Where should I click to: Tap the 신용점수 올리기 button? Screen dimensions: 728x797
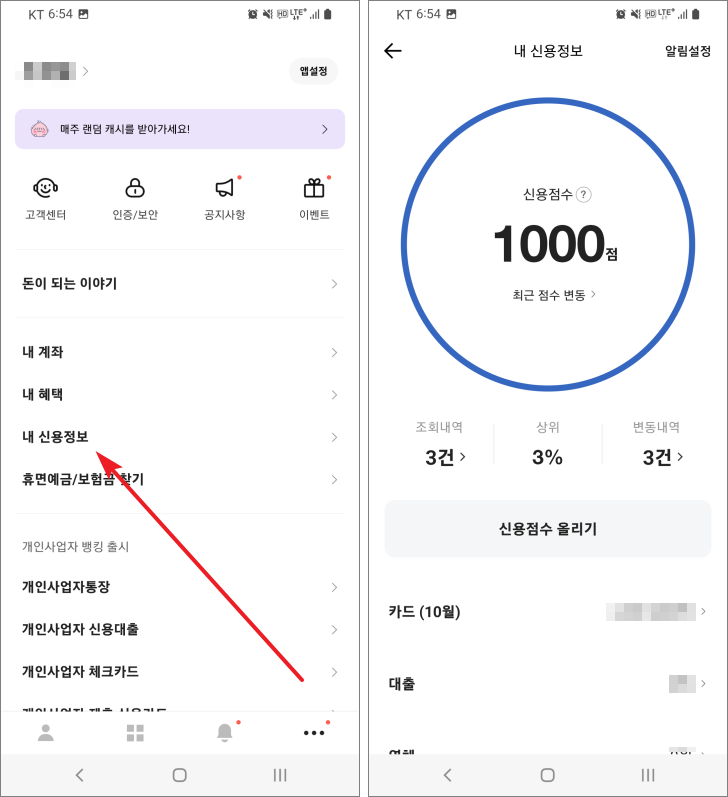click(548, 529)
